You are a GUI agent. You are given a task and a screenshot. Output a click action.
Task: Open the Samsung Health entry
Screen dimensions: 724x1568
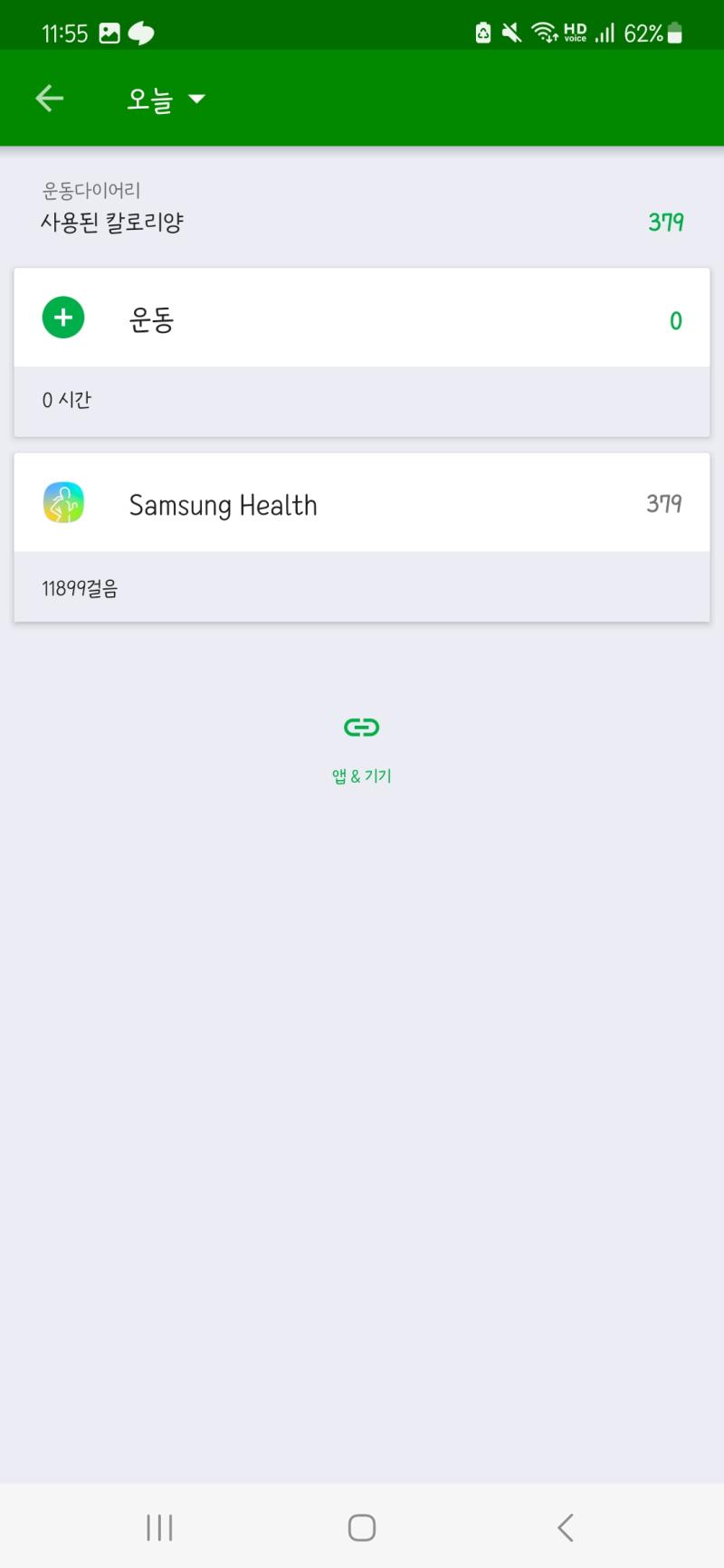tap(362, 503)
